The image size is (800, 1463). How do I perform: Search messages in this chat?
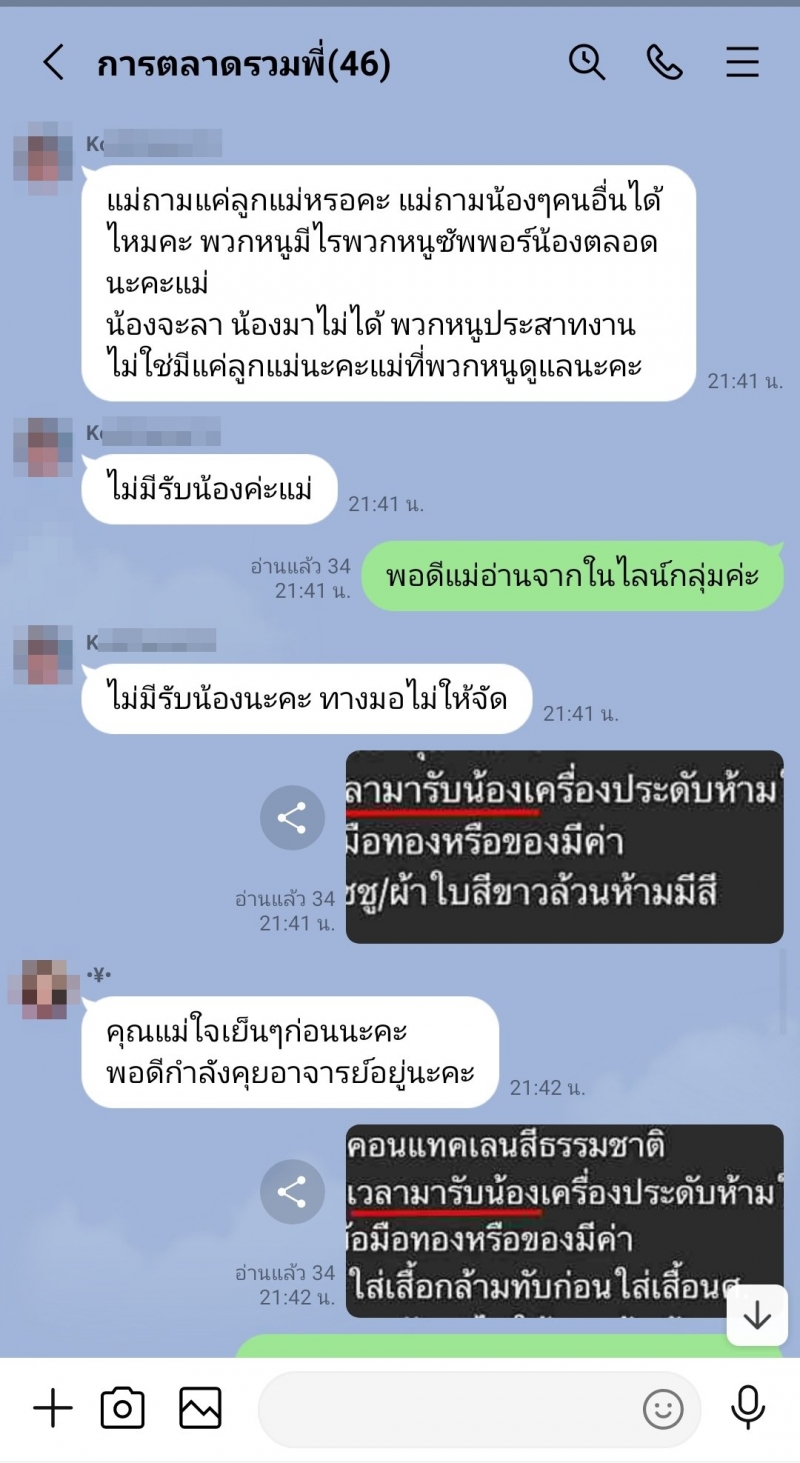click(x=587, y=63)
